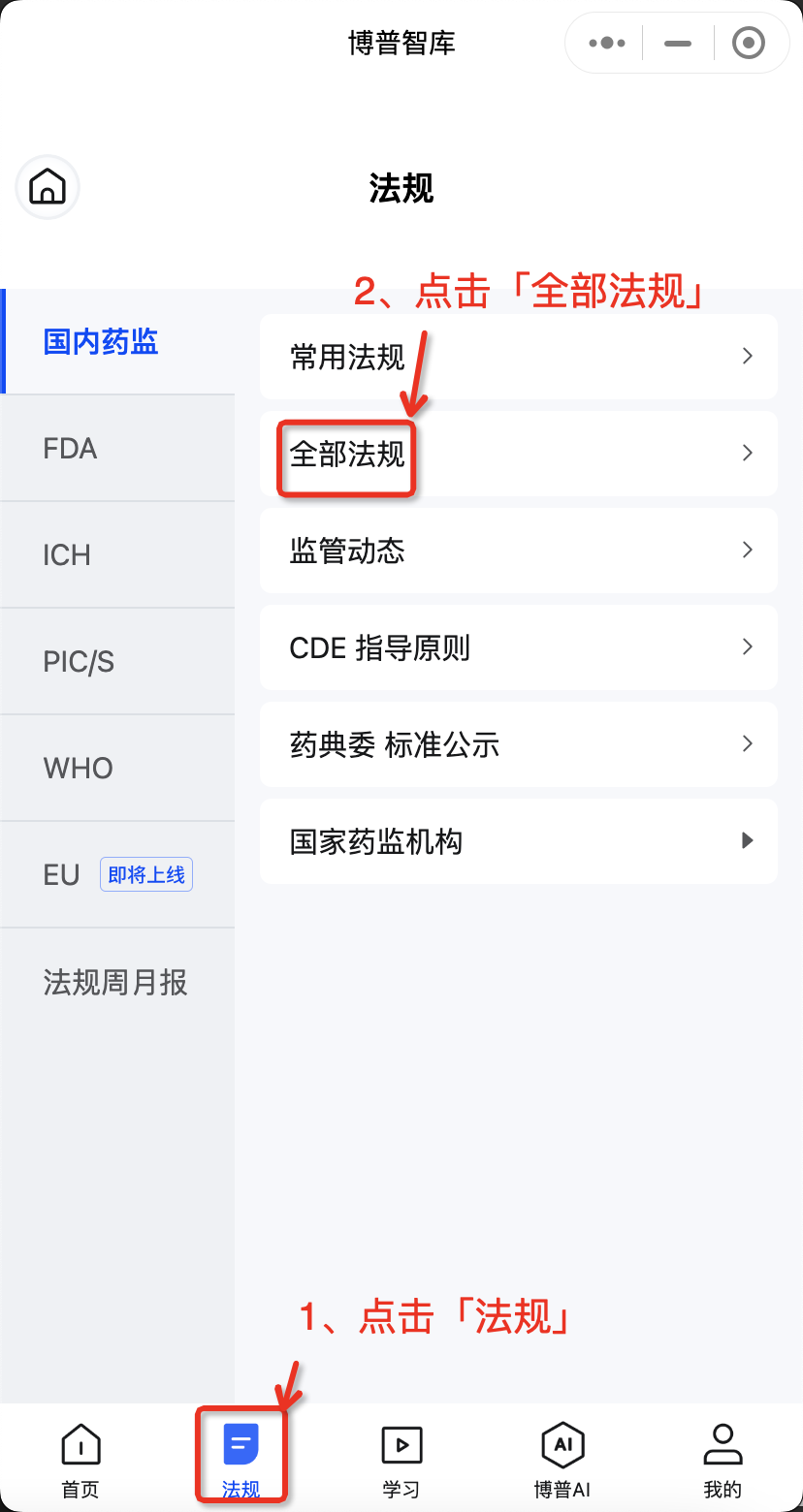Switch to the 博普AI tab
The height and width of the screenshot is (1512, 803).
tap(562, 1461)
